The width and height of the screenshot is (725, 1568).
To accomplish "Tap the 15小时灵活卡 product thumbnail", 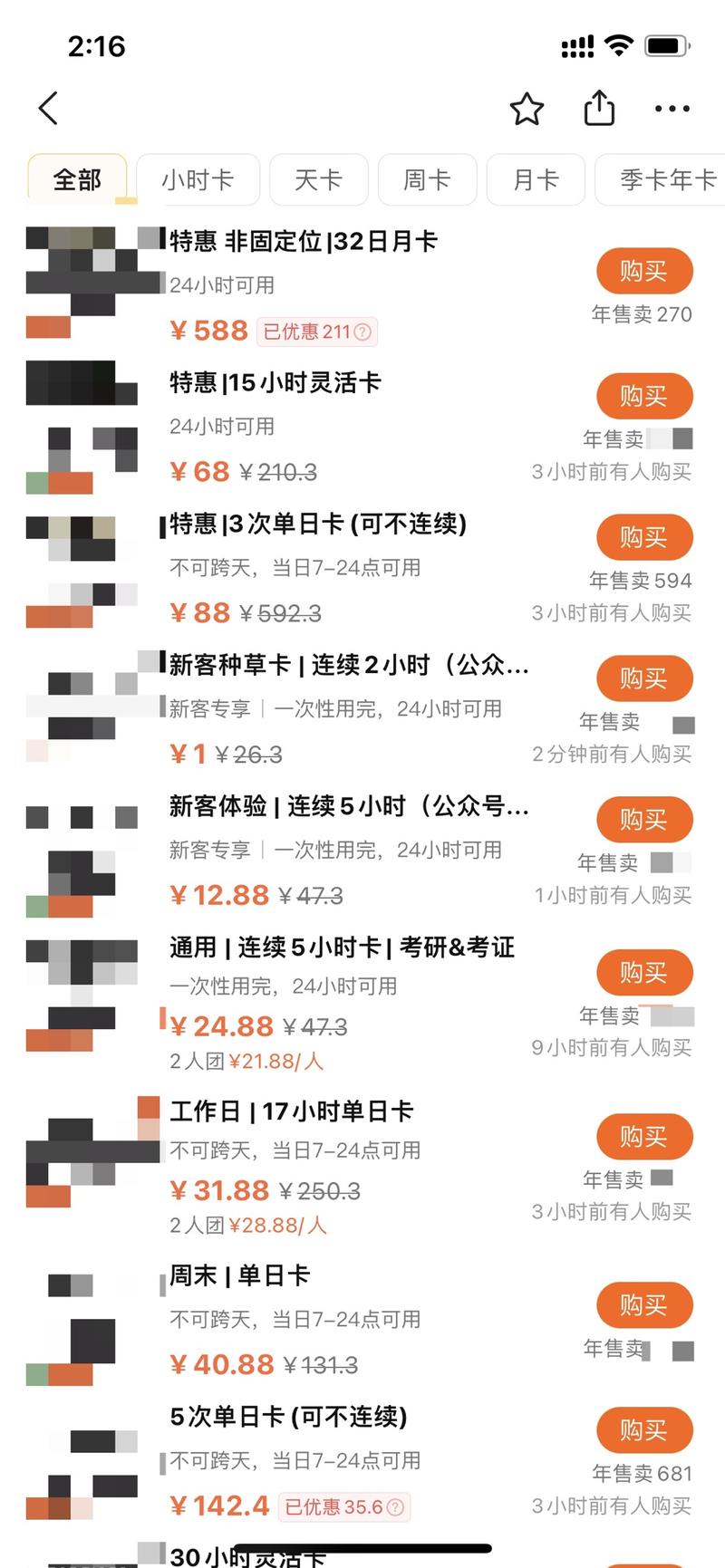I will pos(82,426).
